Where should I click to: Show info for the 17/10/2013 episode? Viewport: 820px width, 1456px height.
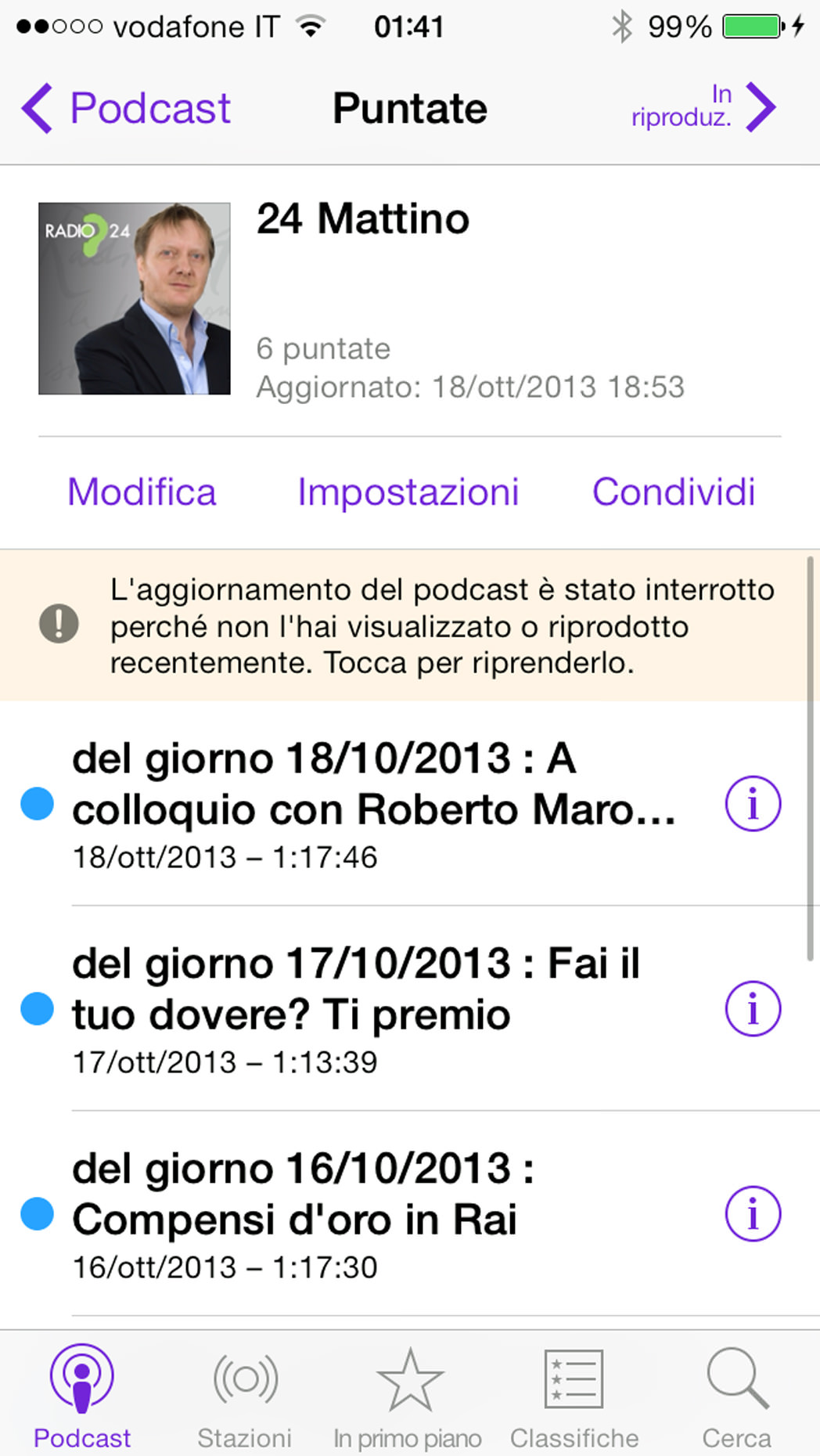(753, 1009)
